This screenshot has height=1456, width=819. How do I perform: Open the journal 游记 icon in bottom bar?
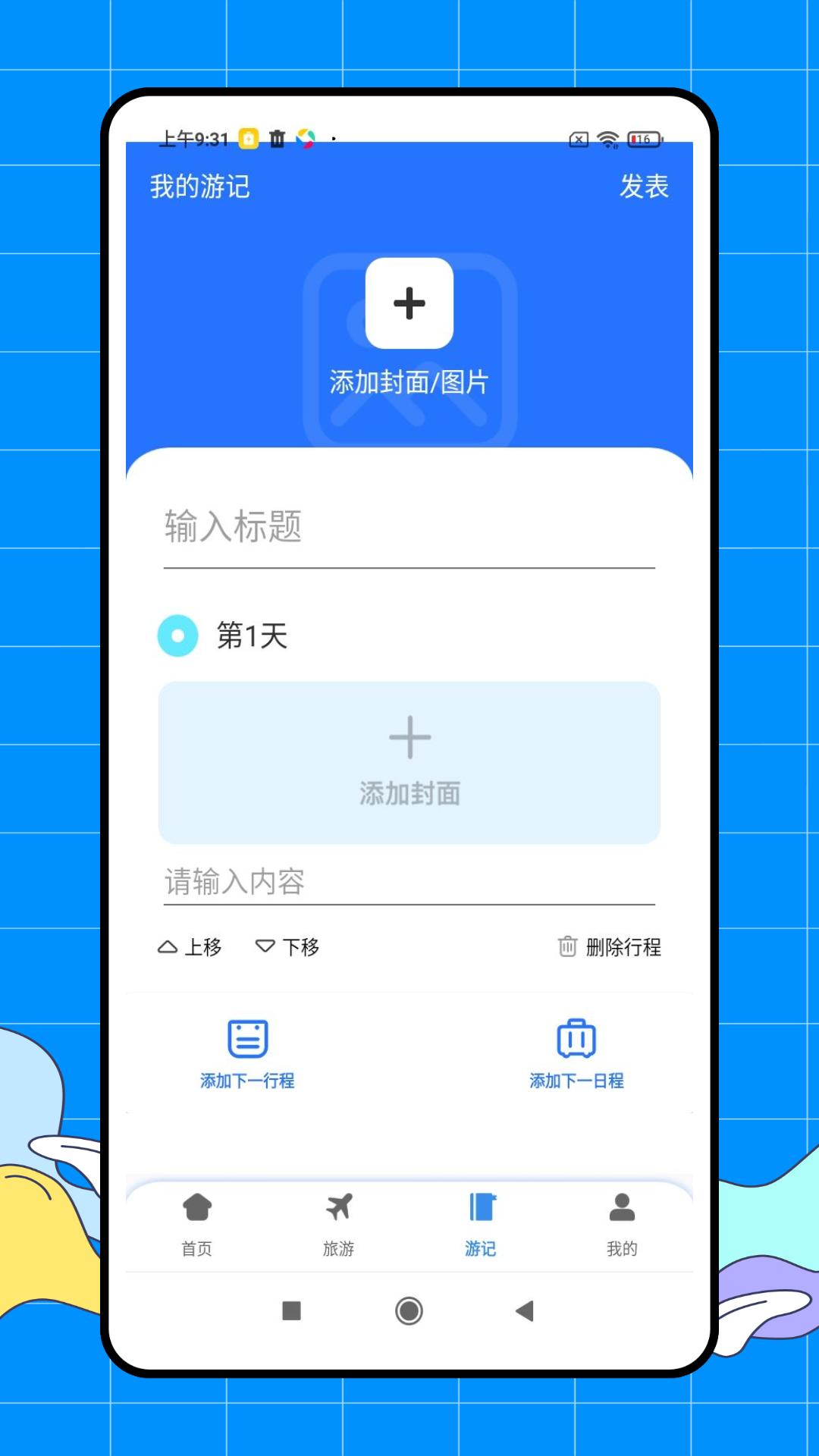(480, 1203)
